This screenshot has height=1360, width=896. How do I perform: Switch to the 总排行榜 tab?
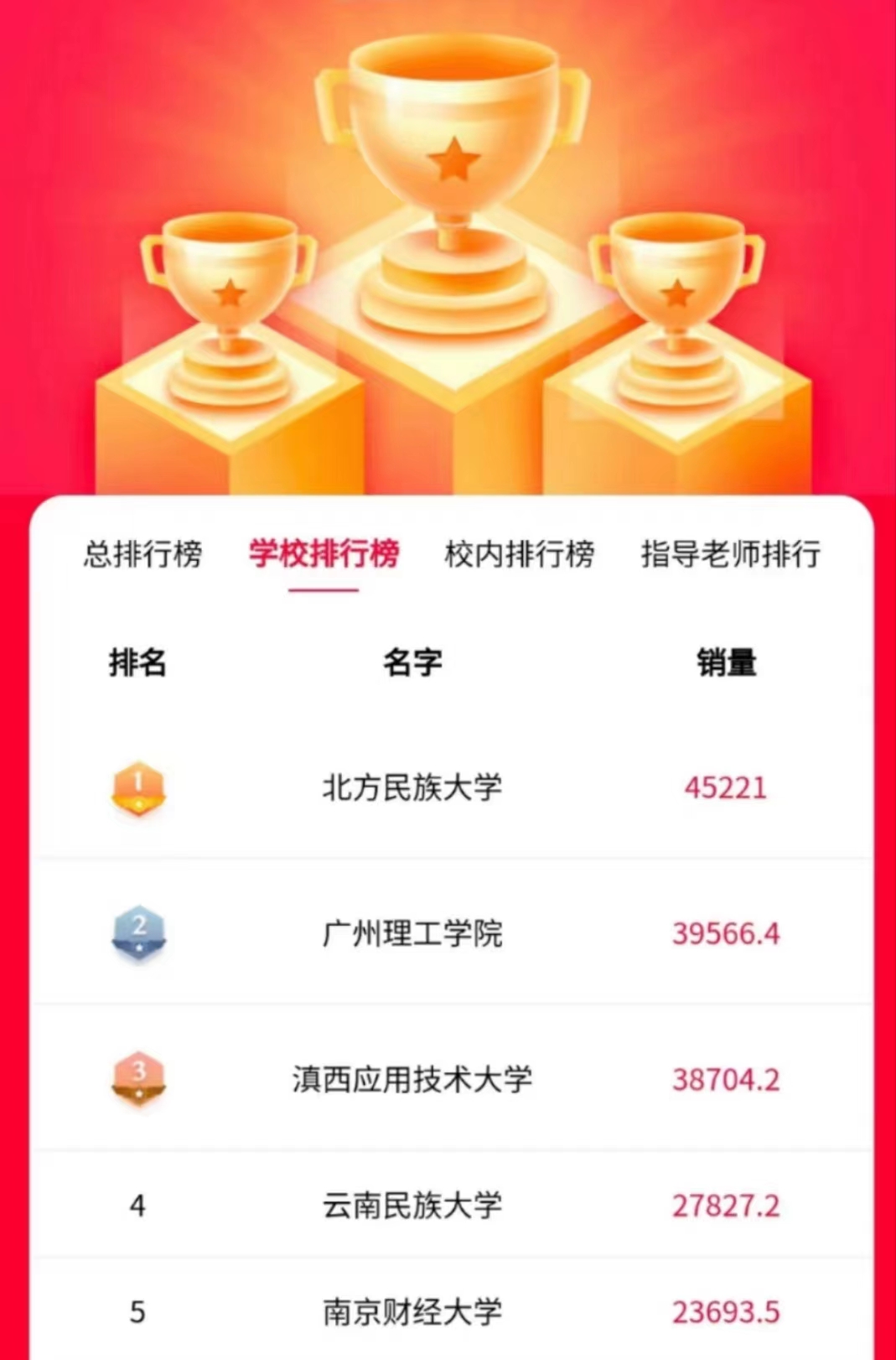(142, 554)
